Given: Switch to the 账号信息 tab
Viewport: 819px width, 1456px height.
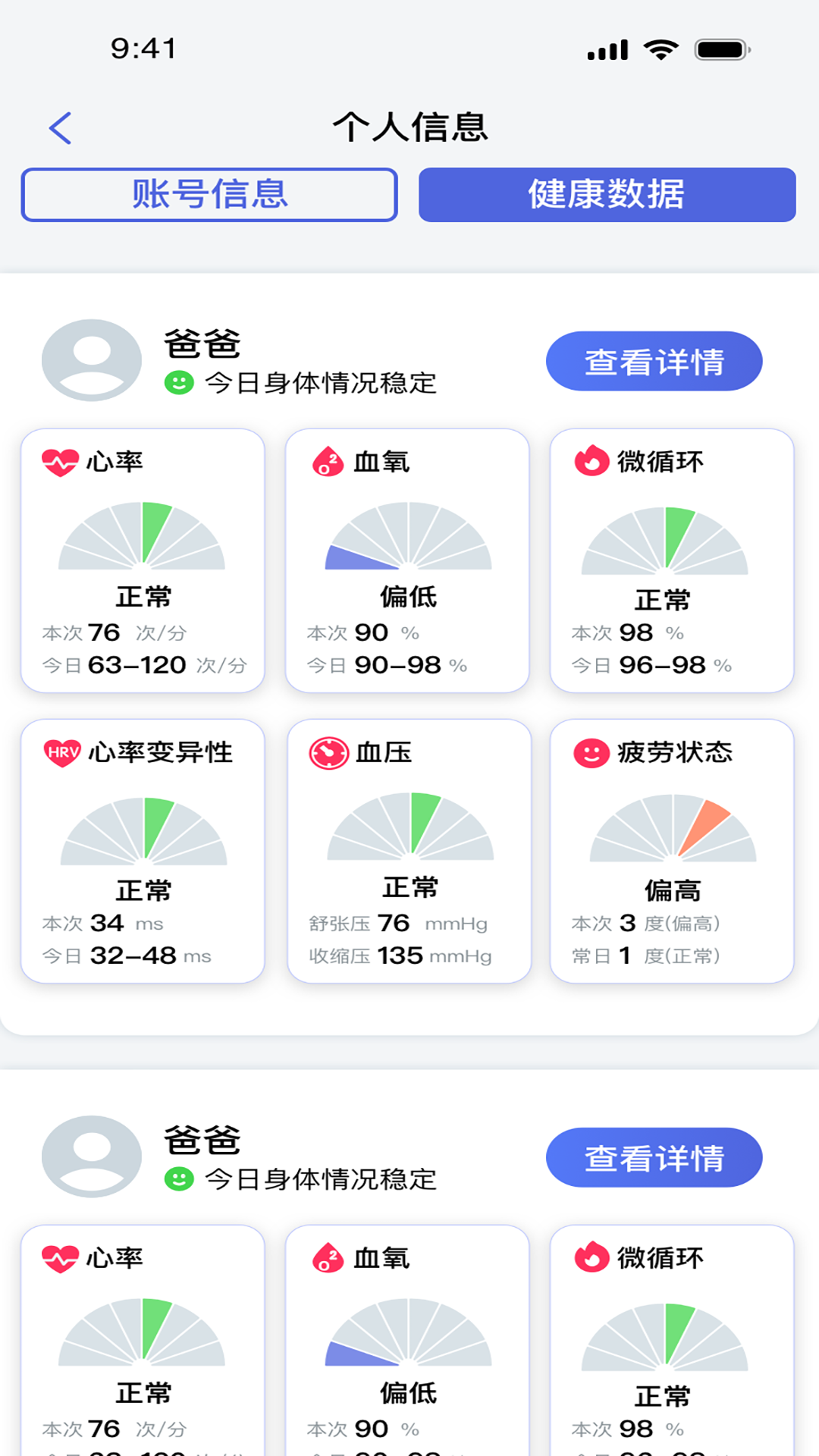Looking at the screenshot, I should point(209,195).
